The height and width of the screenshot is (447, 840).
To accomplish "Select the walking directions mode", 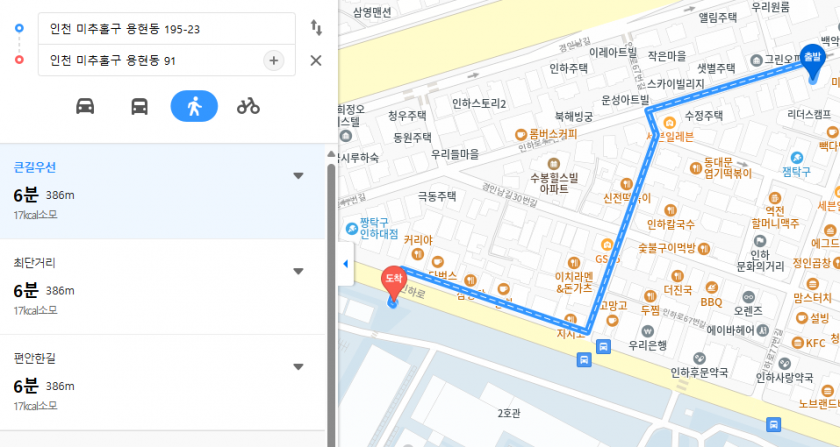I will pyautogui.click(x=193, y=105).
